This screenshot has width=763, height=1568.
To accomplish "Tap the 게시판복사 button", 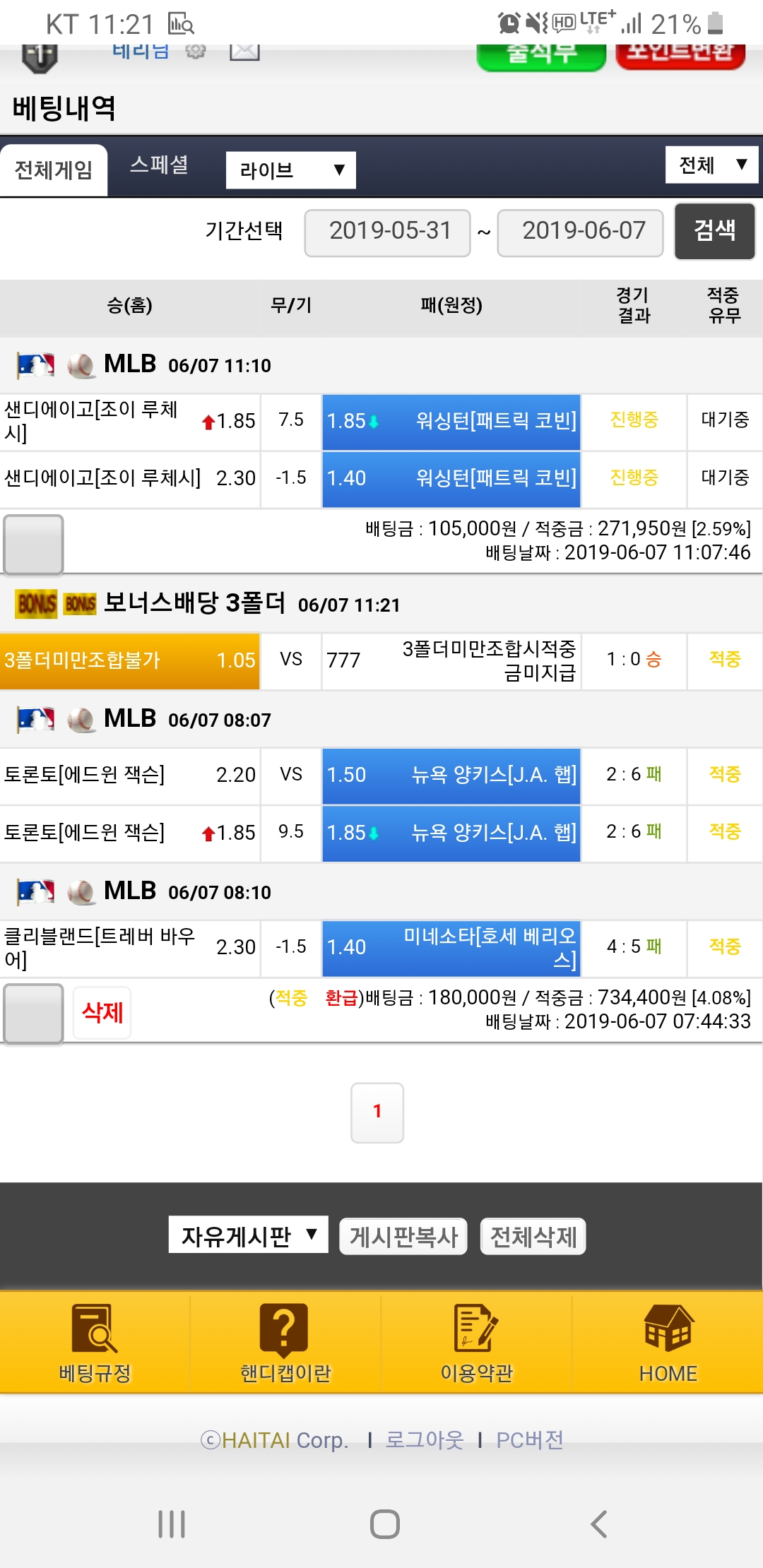I will 403,1237.
